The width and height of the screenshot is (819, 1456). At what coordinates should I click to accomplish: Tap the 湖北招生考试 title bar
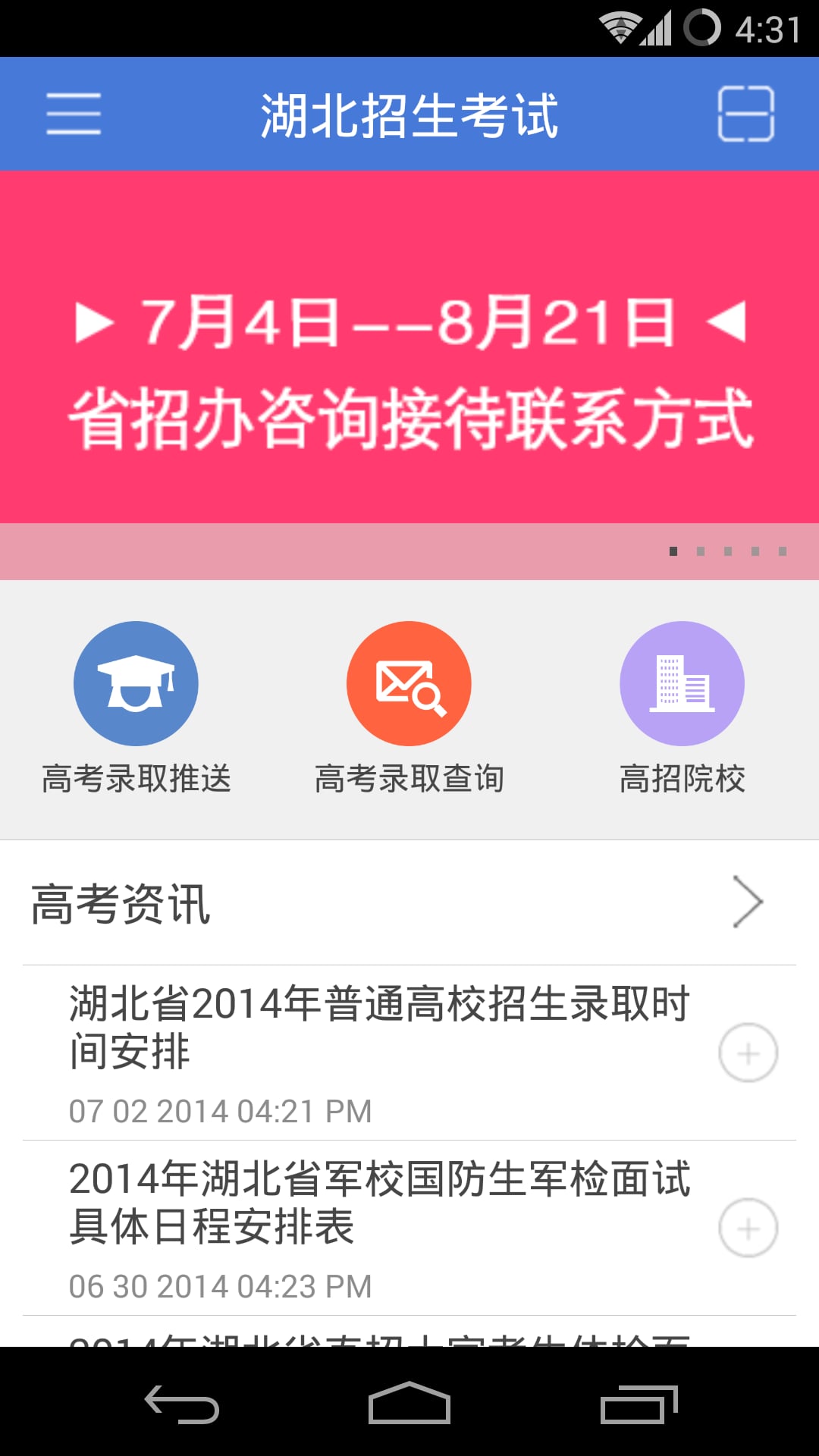(x=409, y=114)
